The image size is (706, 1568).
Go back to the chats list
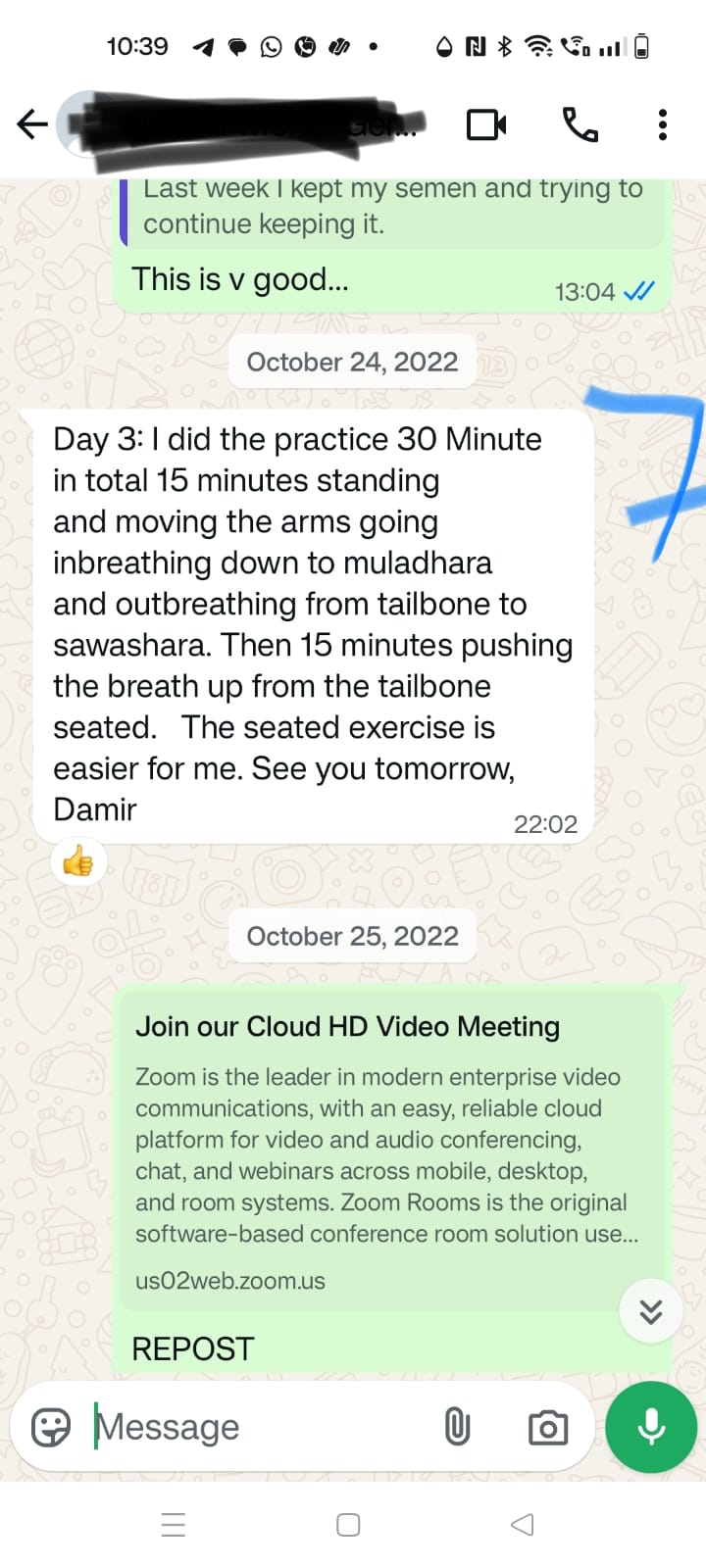[x=32, y=124]
